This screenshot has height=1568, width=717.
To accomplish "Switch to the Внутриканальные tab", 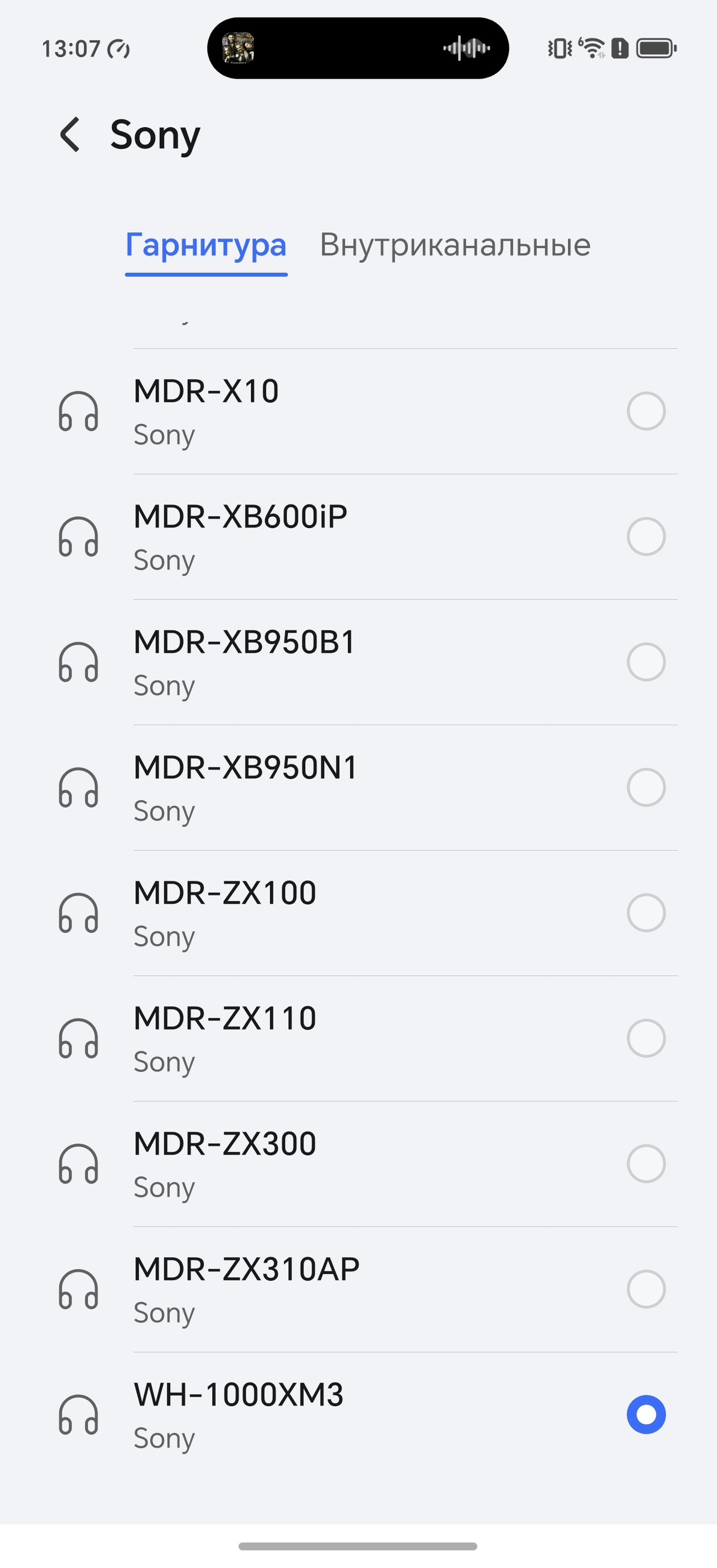I will pyautogui.click(x=455, y=245).
